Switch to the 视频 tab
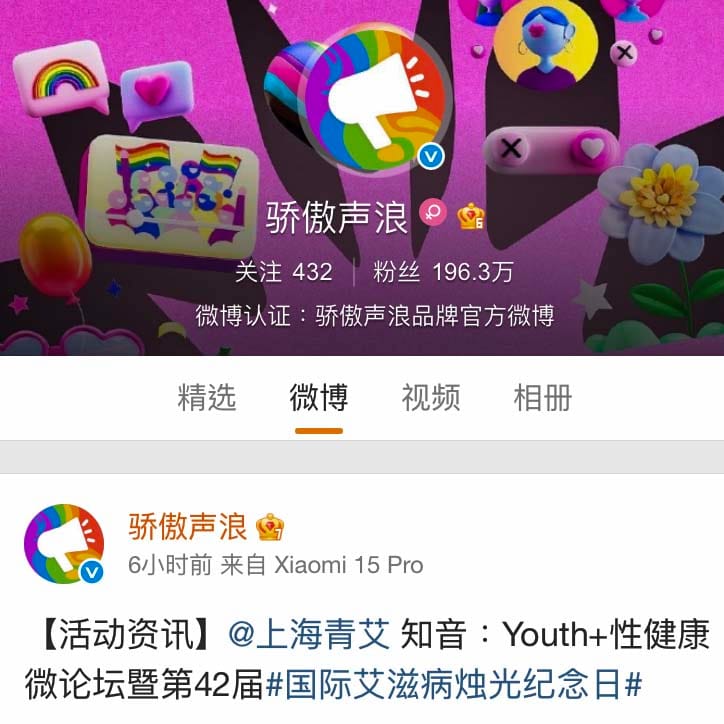 tap(431, 398)
